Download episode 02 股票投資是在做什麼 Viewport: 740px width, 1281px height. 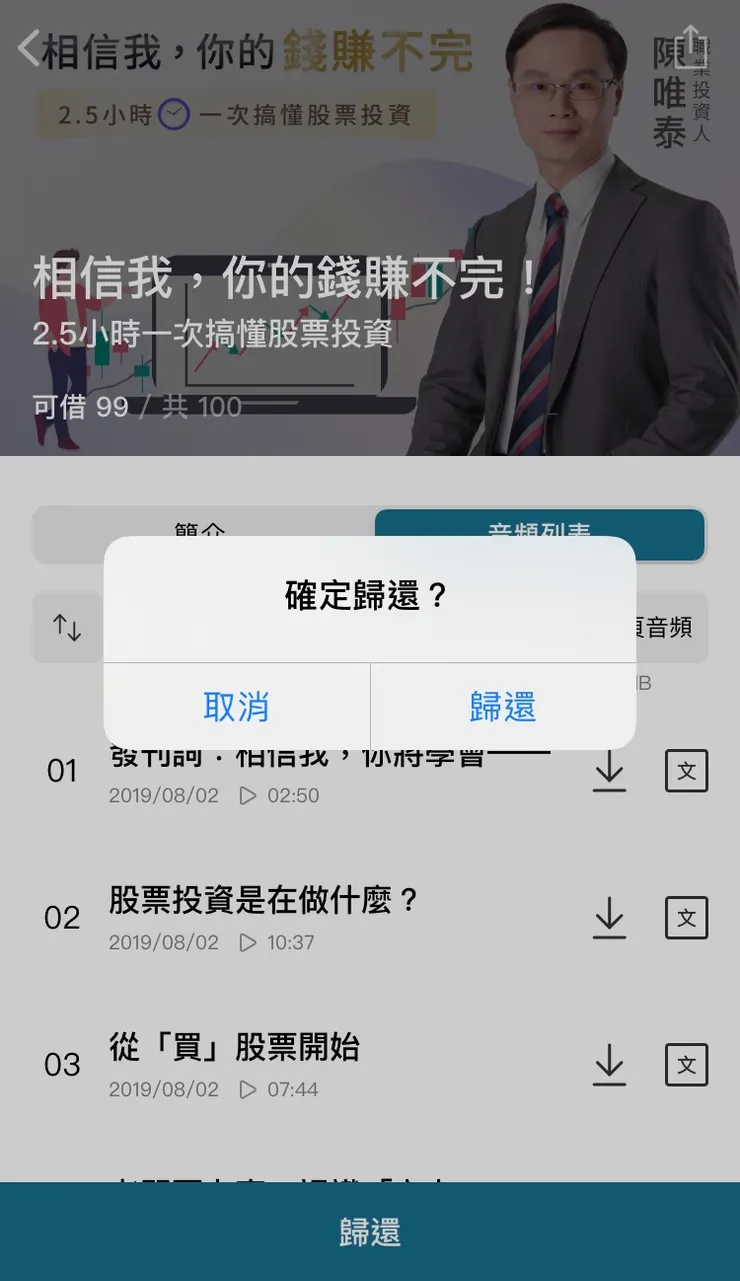click(610, 918)
